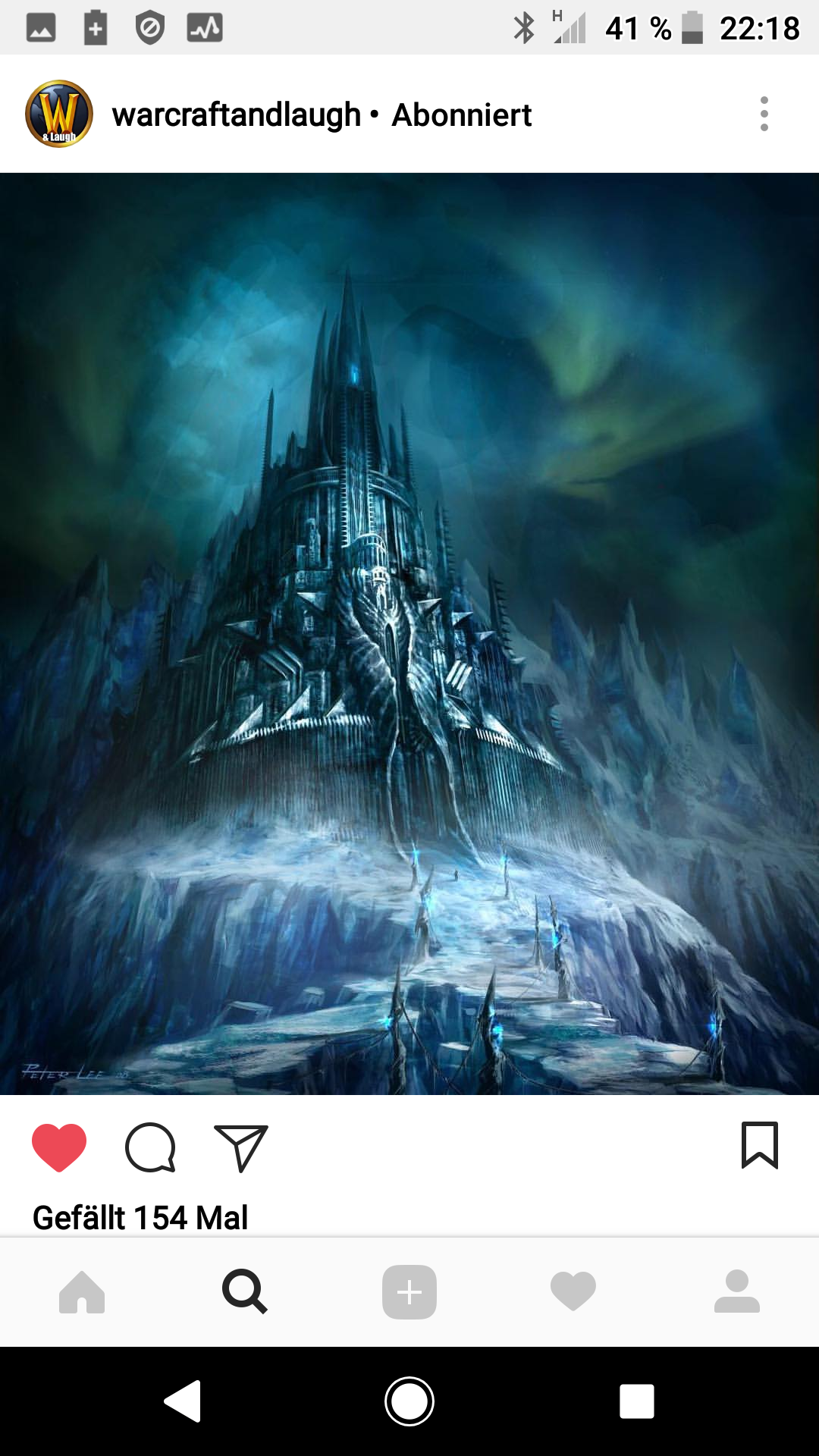View who liked via Gefällt 154 Mal
Image resolution: width=819 pixels, height=1456 pixels.
pyautogui.click(x=140, y=1217)
